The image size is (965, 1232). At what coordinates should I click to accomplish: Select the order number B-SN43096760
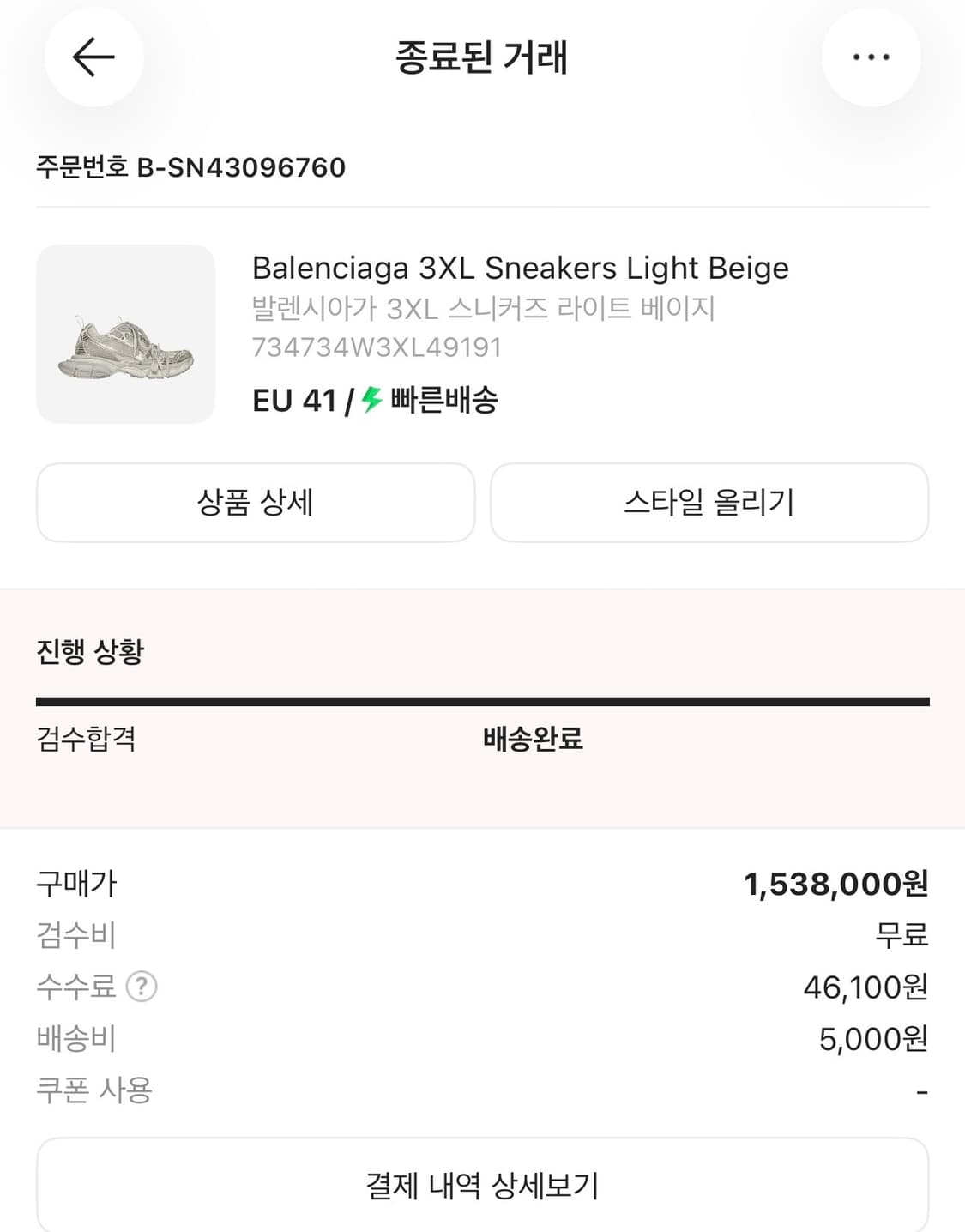[x=190, y=168]
